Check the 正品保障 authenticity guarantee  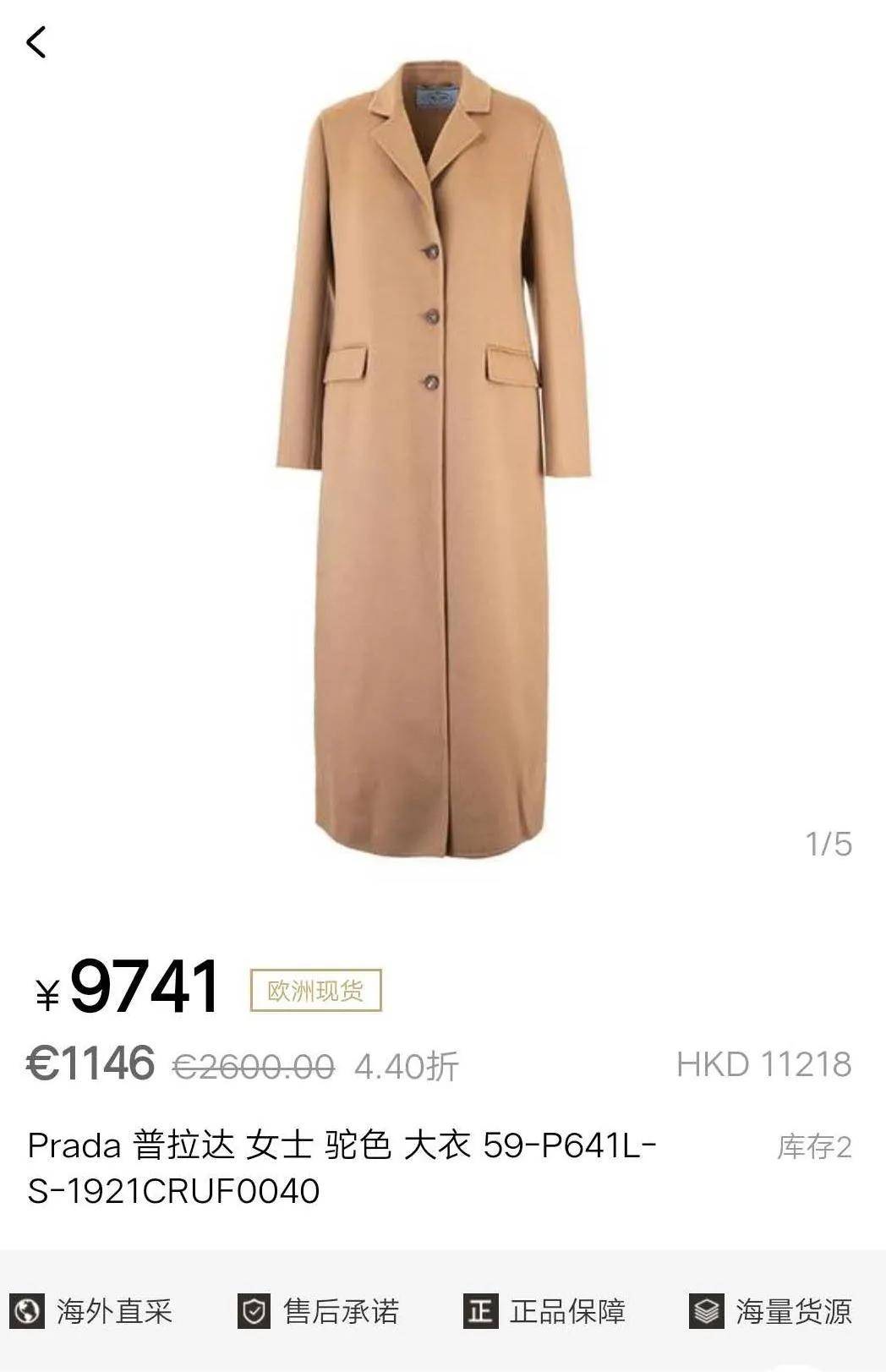pyautogui.click(x=544, y=1311)
